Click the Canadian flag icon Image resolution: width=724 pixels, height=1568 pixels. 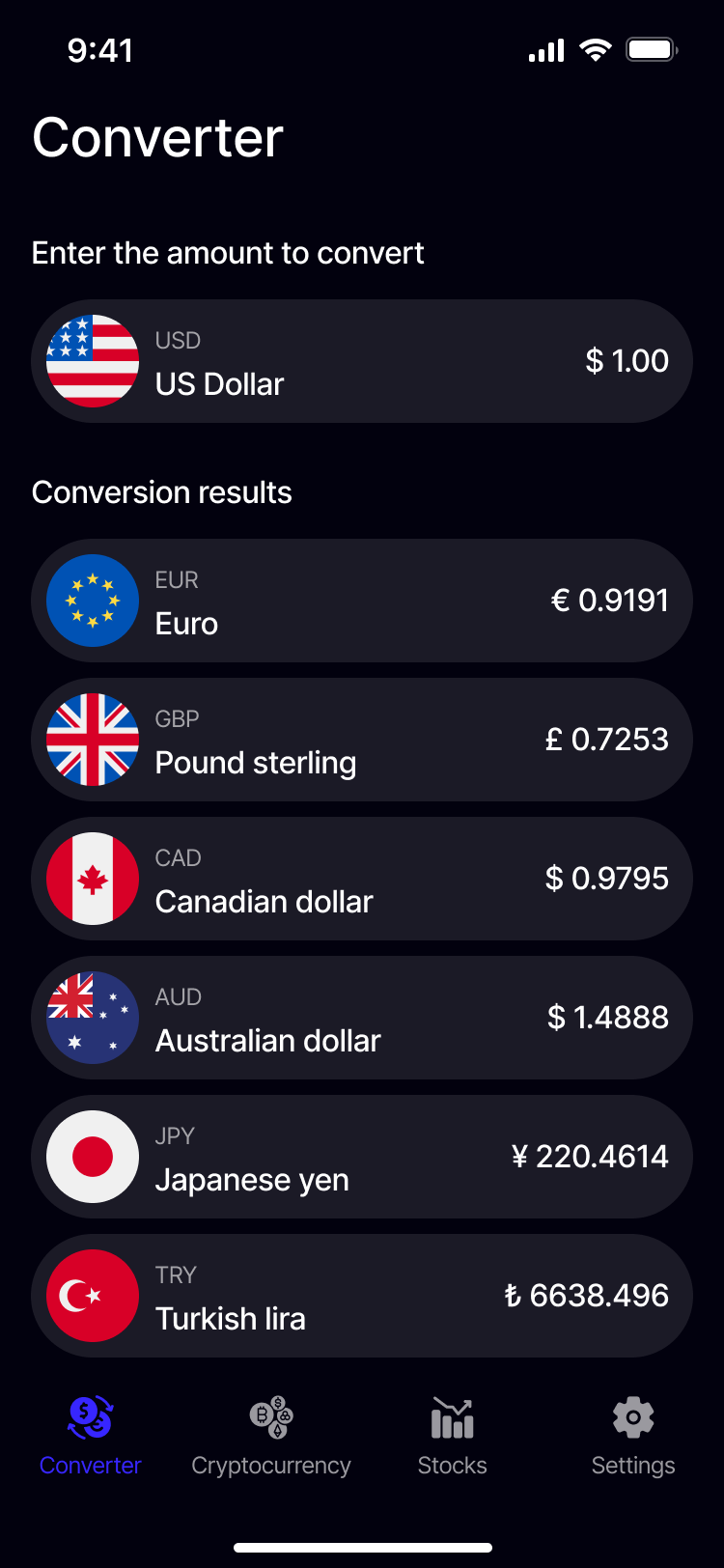tap(92, 878)
